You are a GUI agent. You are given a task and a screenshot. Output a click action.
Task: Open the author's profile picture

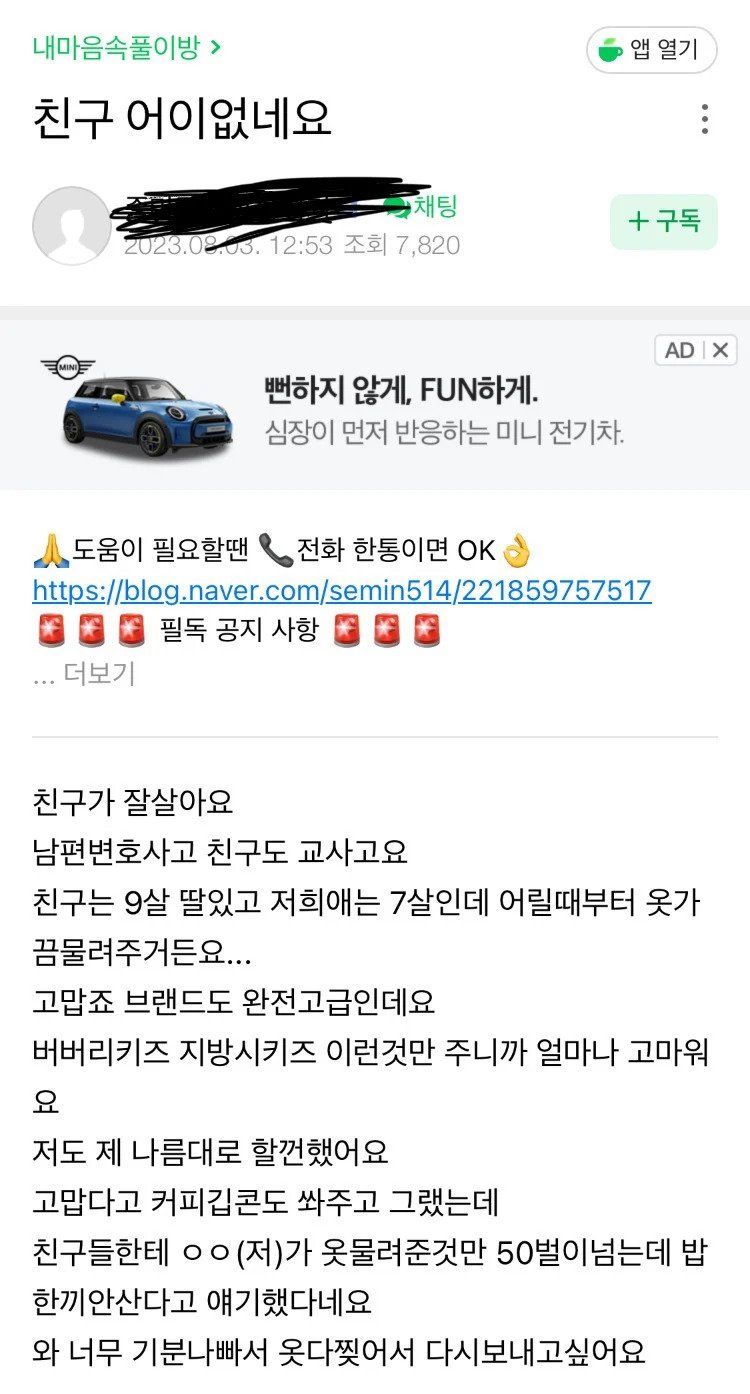coord(71,225)
